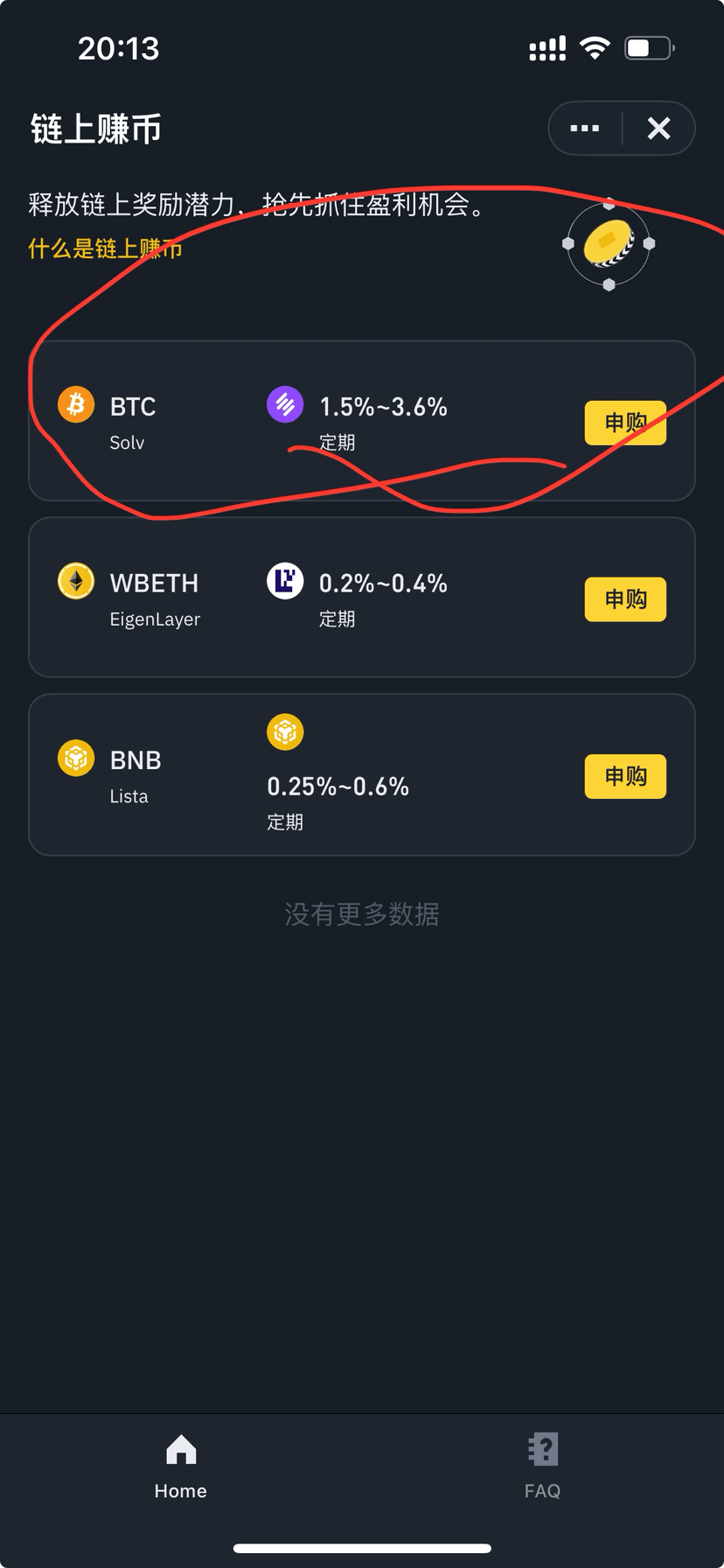Viewport: 724px width, 1568px height.
Task: Open the BNB Lista product card
Action: (x=362, y=775)
